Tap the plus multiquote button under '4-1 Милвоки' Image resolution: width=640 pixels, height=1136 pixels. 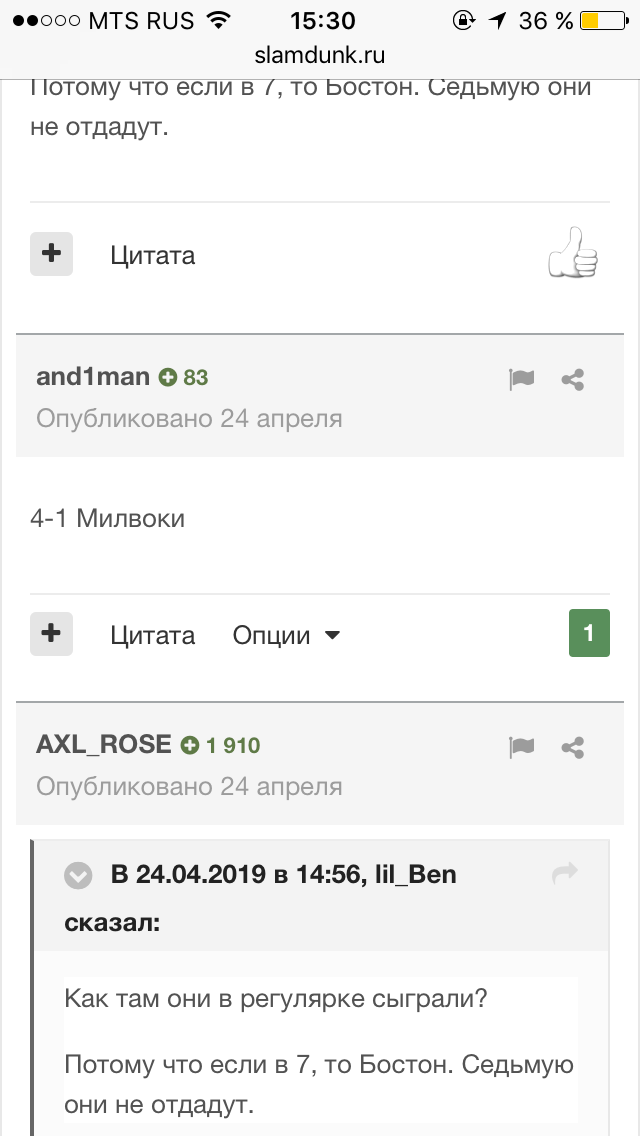point(51,634)
